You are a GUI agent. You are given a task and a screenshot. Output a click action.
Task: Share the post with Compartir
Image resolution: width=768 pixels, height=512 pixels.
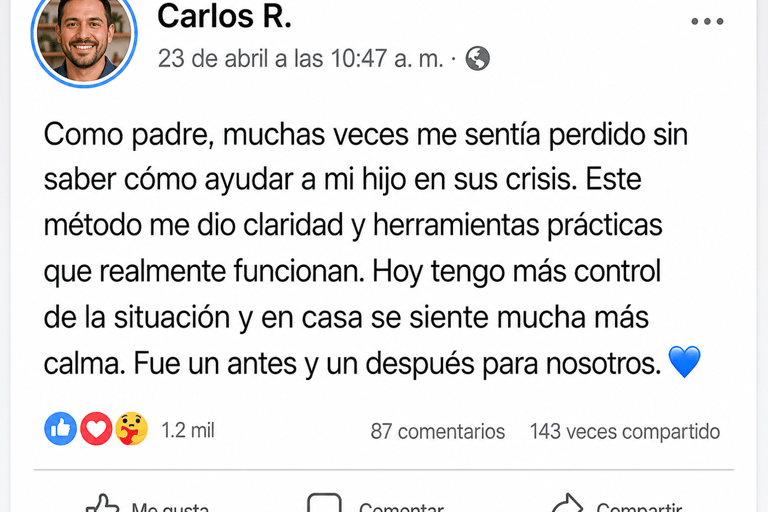click(x=616, y=503)
